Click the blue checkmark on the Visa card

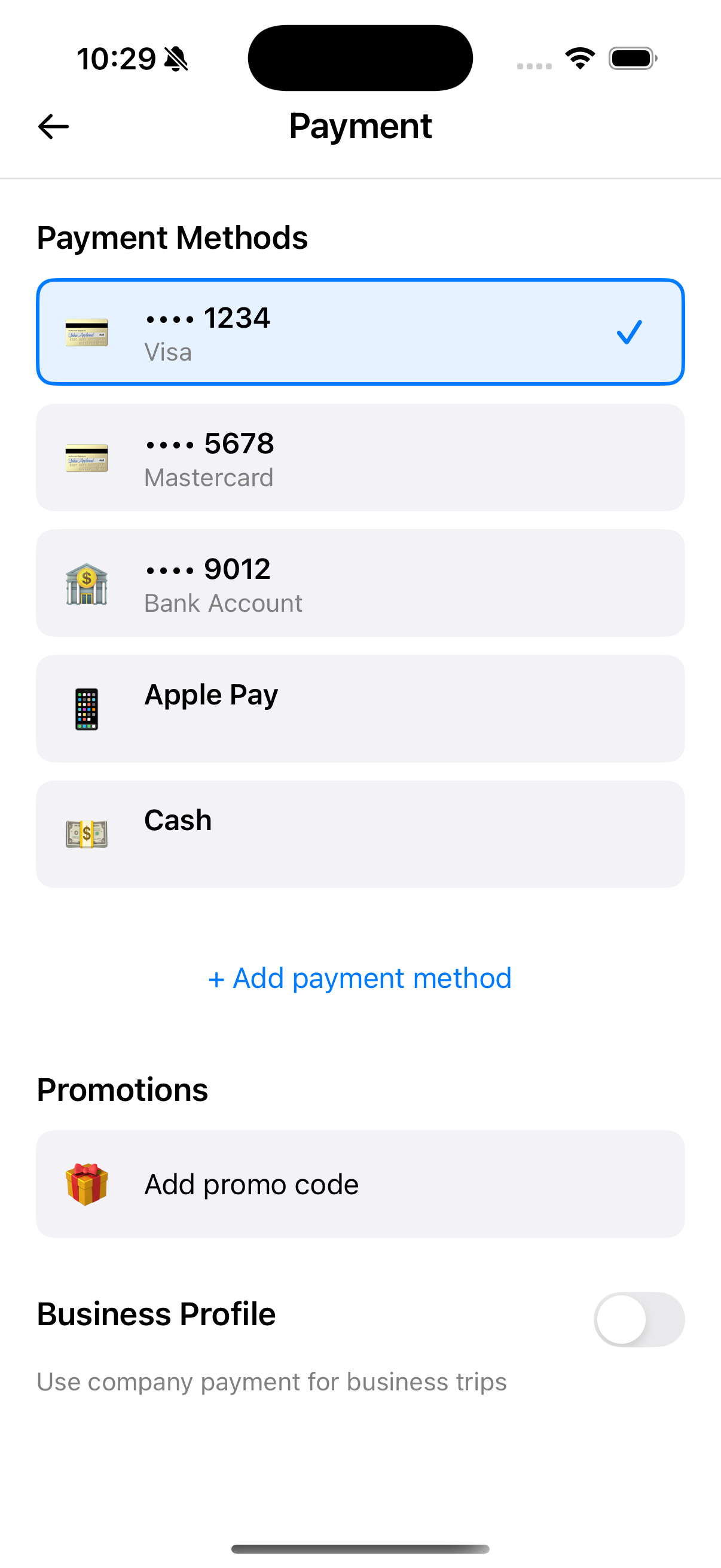point(628,332)
